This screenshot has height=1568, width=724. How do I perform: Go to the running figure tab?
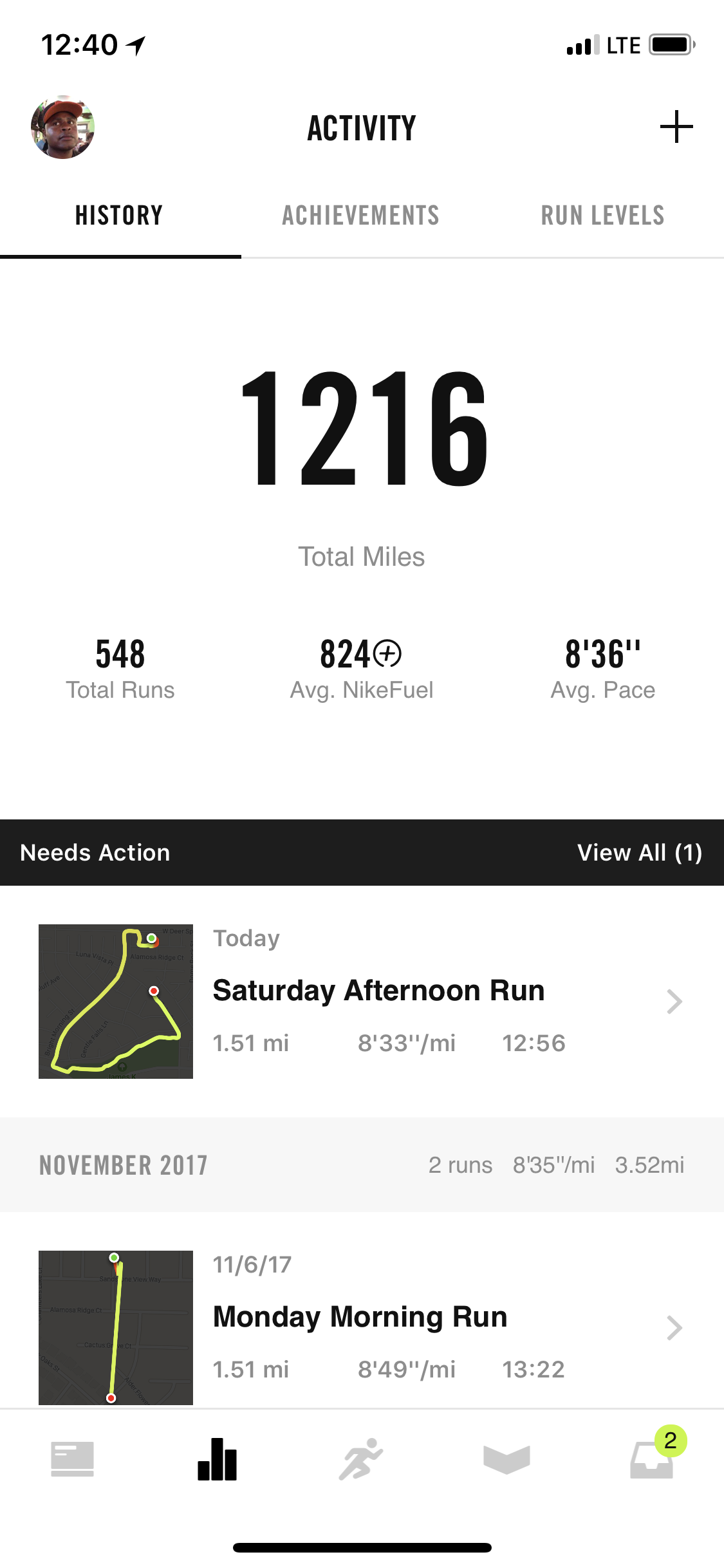coord(361,1459)
